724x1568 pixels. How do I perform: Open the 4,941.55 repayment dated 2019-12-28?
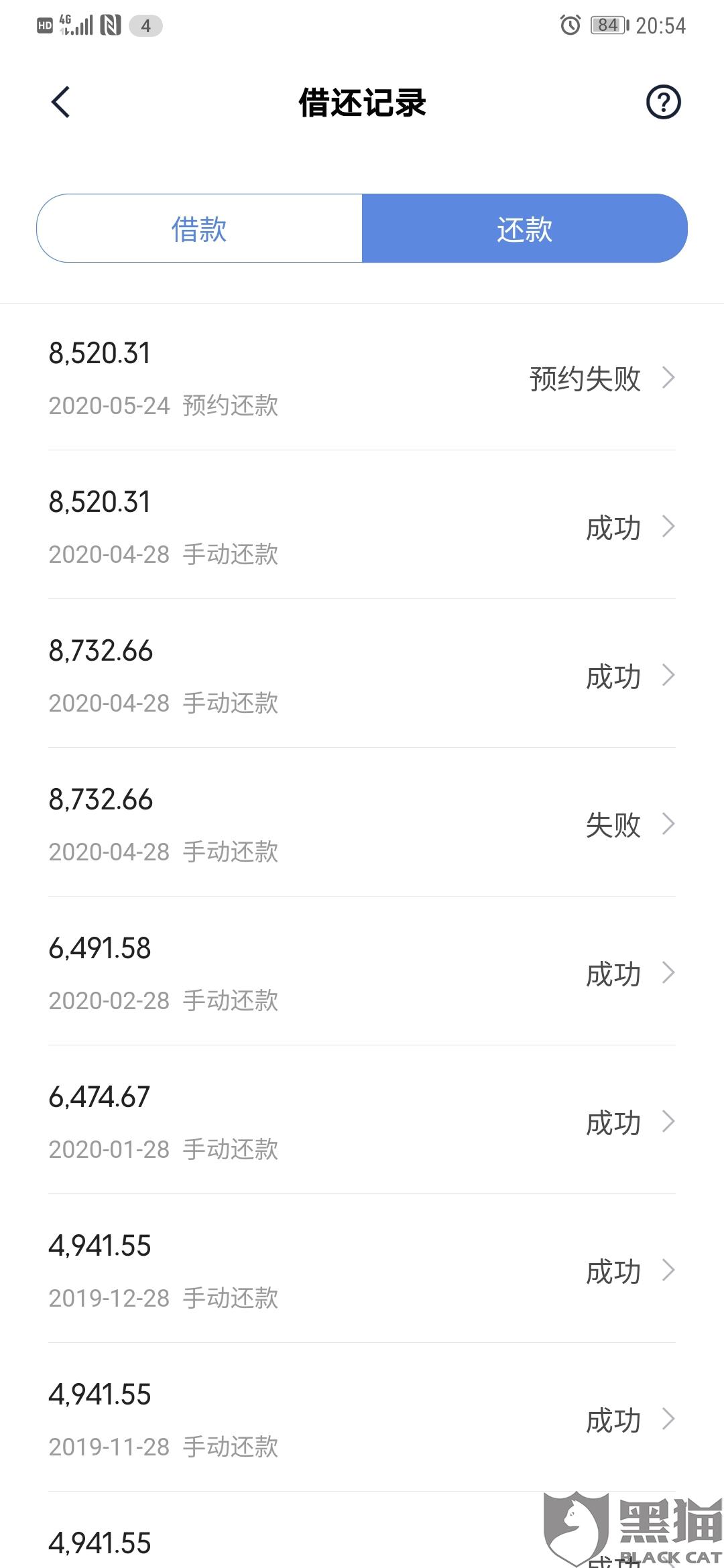[x=362, y=1270]
